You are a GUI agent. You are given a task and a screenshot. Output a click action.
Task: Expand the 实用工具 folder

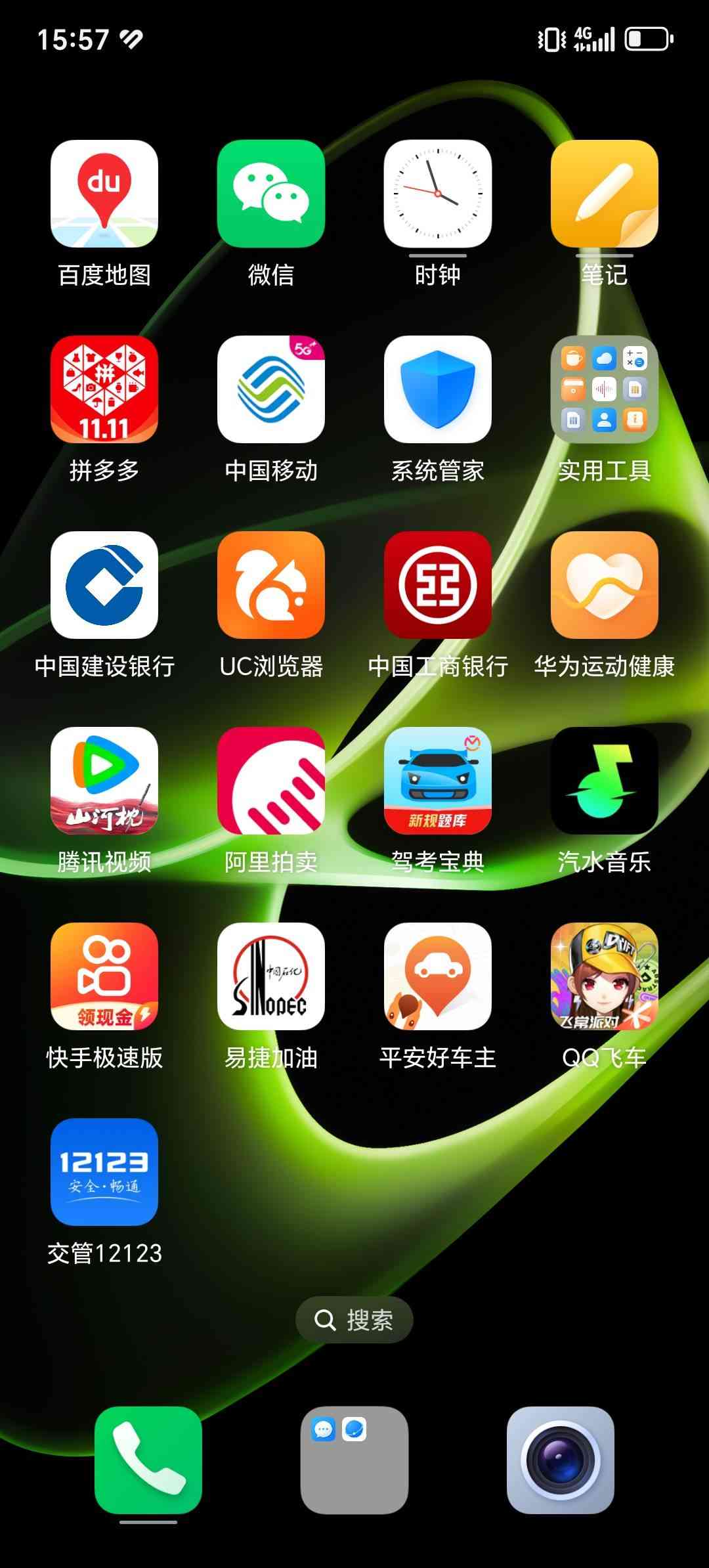click(x=605, y=389)
